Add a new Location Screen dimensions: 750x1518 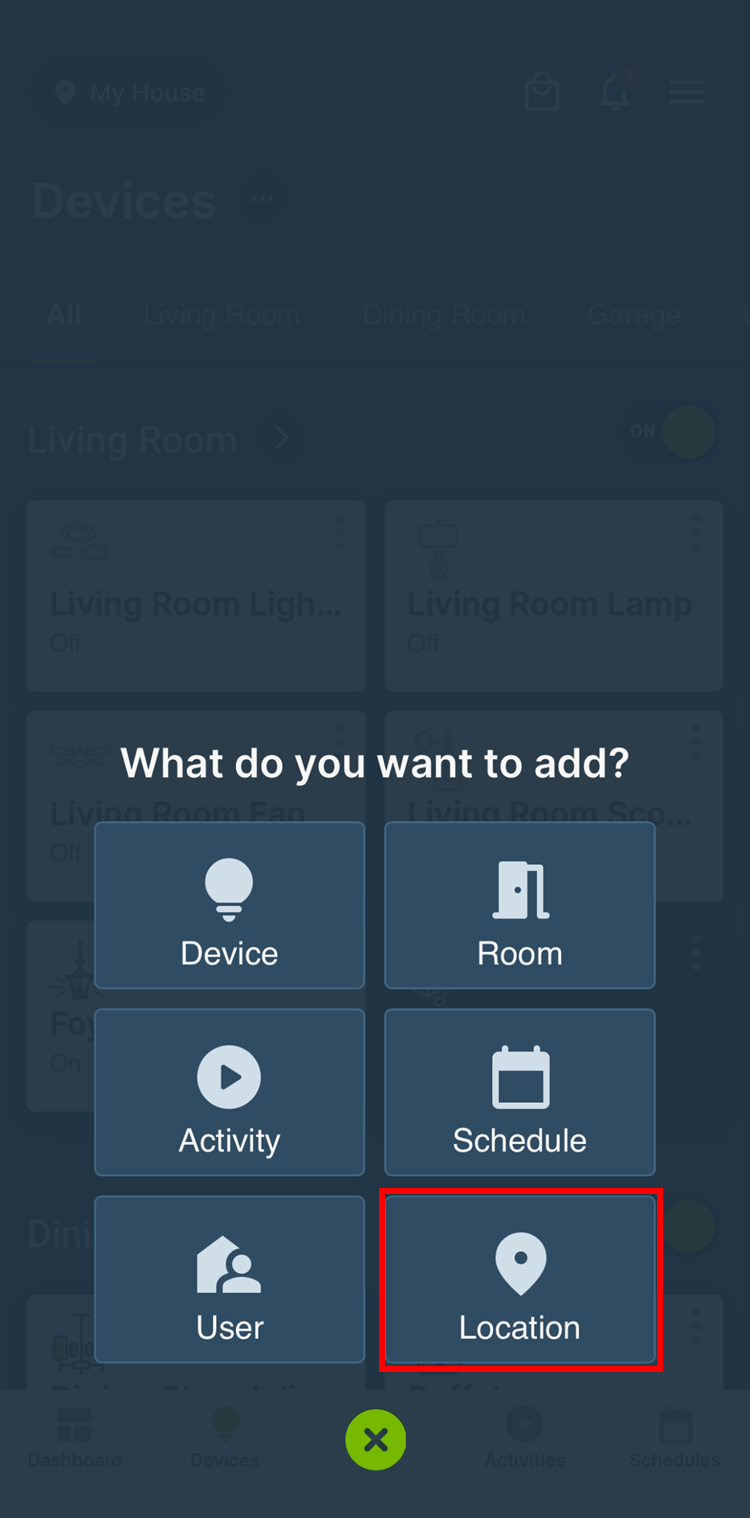click(x=519, y=1279)
